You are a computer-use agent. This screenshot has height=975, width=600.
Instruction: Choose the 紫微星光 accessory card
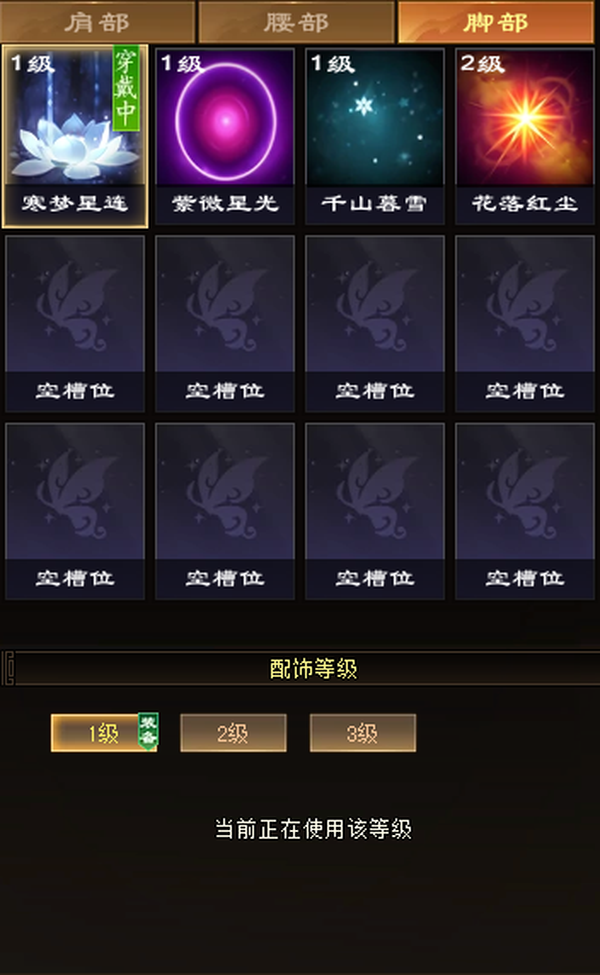[x=225, y=136]
